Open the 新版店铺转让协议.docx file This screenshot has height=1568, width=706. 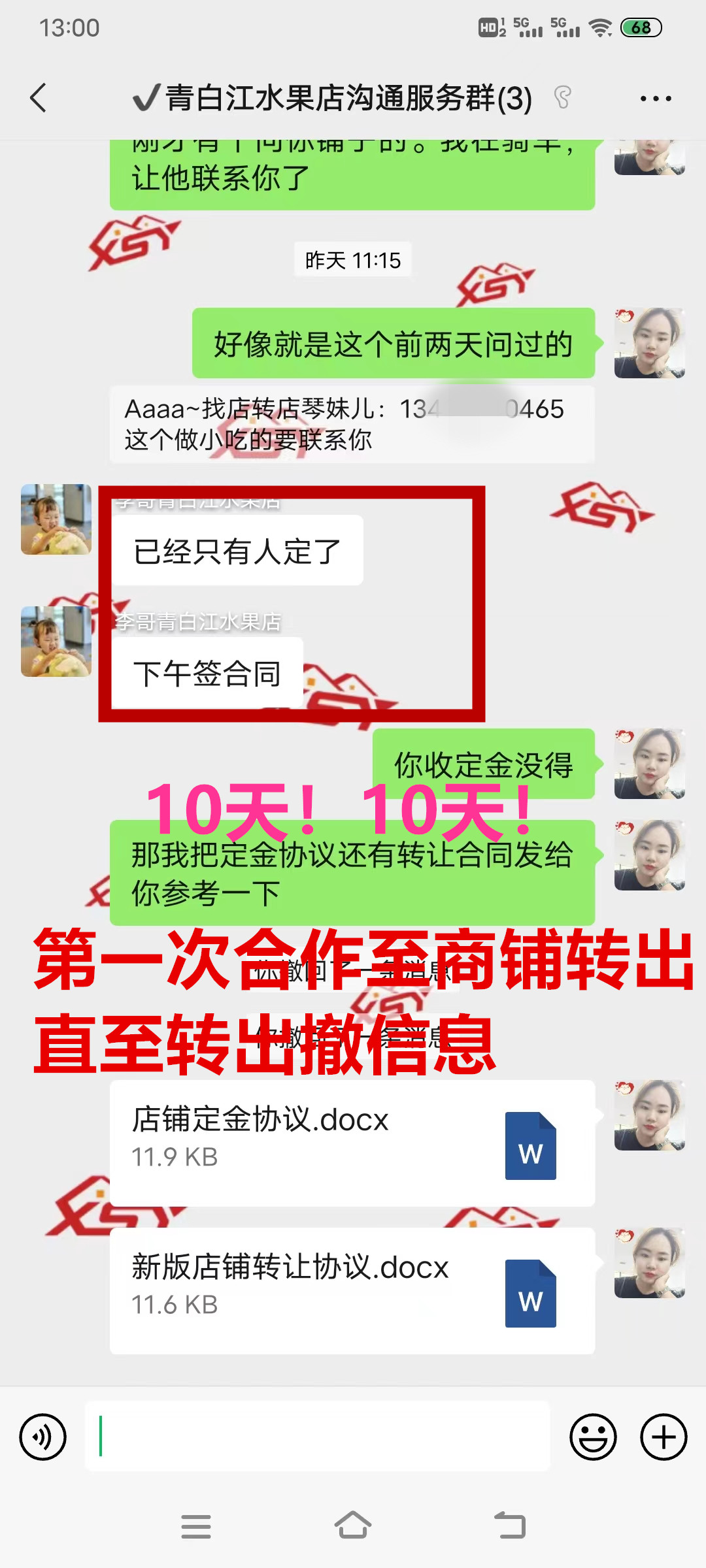[352, 1291]
